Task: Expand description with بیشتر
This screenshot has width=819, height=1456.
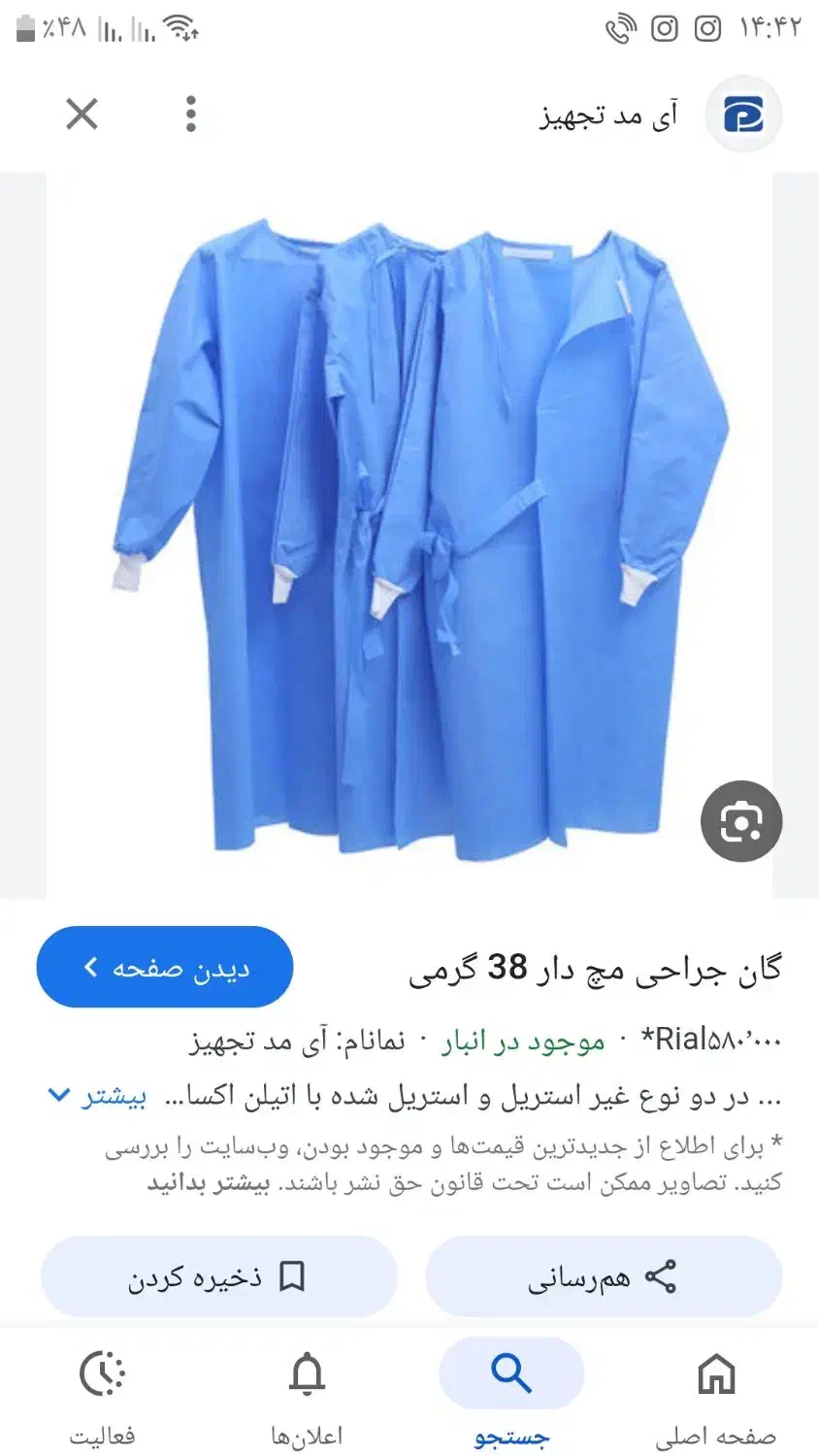Action: pos(99,1097)
